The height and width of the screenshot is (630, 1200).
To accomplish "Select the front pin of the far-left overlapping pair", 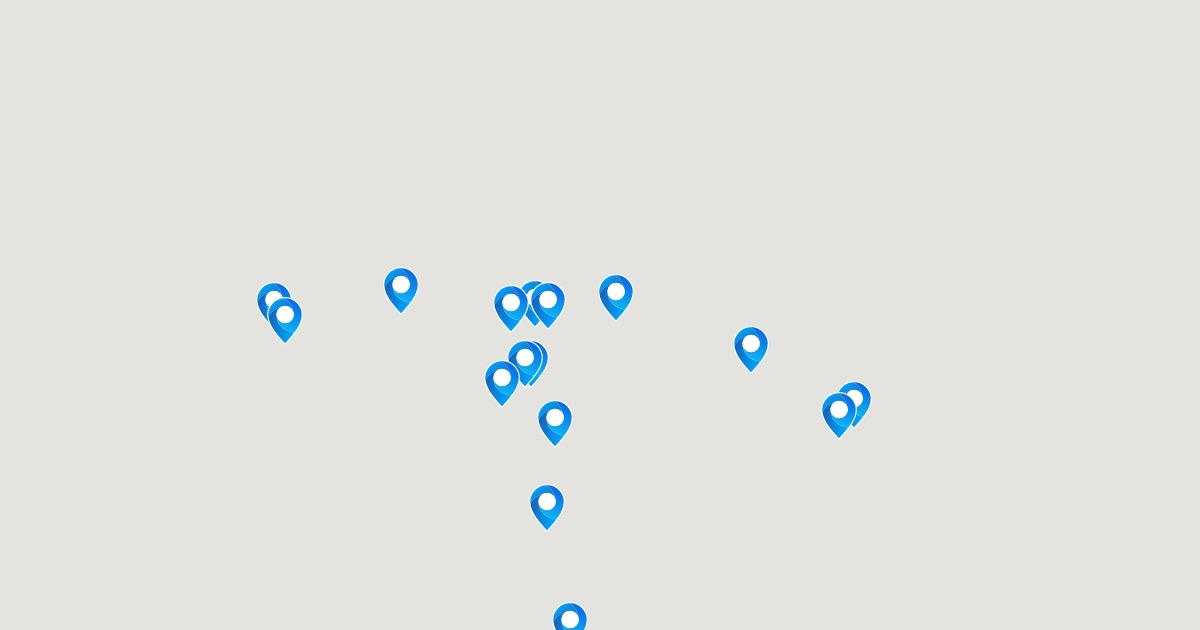I will [285, 317].
